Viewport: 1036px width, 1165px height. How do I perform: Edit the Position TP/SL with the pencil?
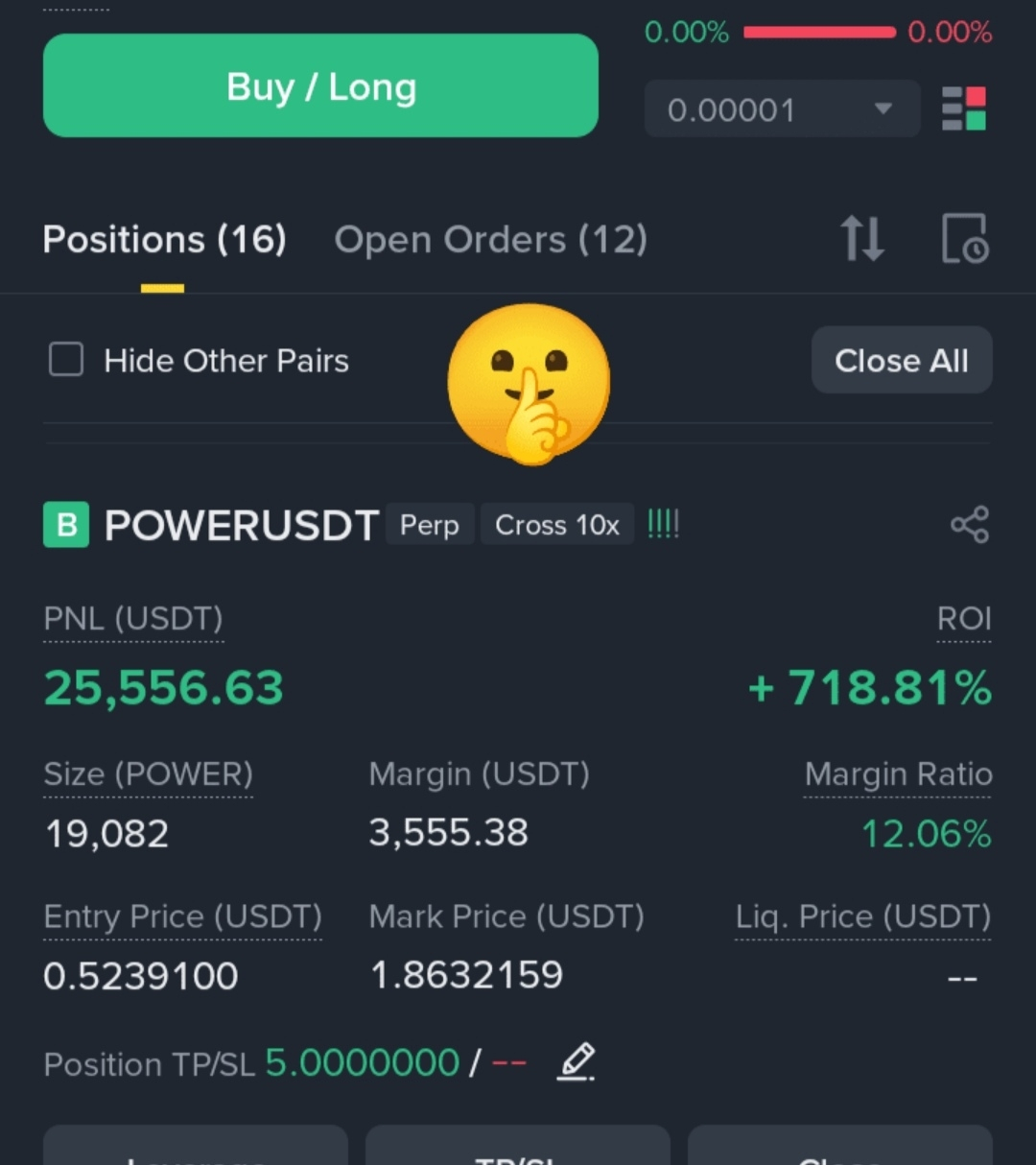pyautogui.click(x=576, y=1062)
